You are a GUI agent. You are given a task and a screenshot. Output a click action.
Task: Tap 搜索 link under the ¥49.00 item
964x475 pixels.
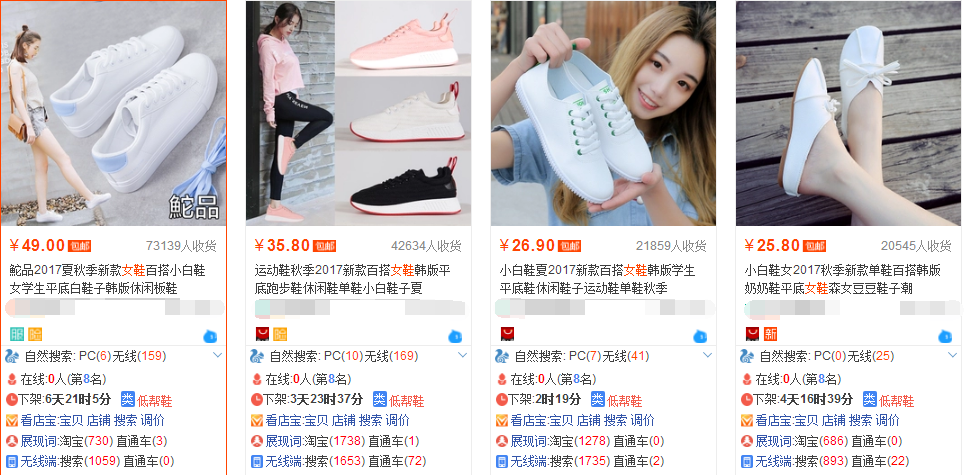[x=126, y=420]
